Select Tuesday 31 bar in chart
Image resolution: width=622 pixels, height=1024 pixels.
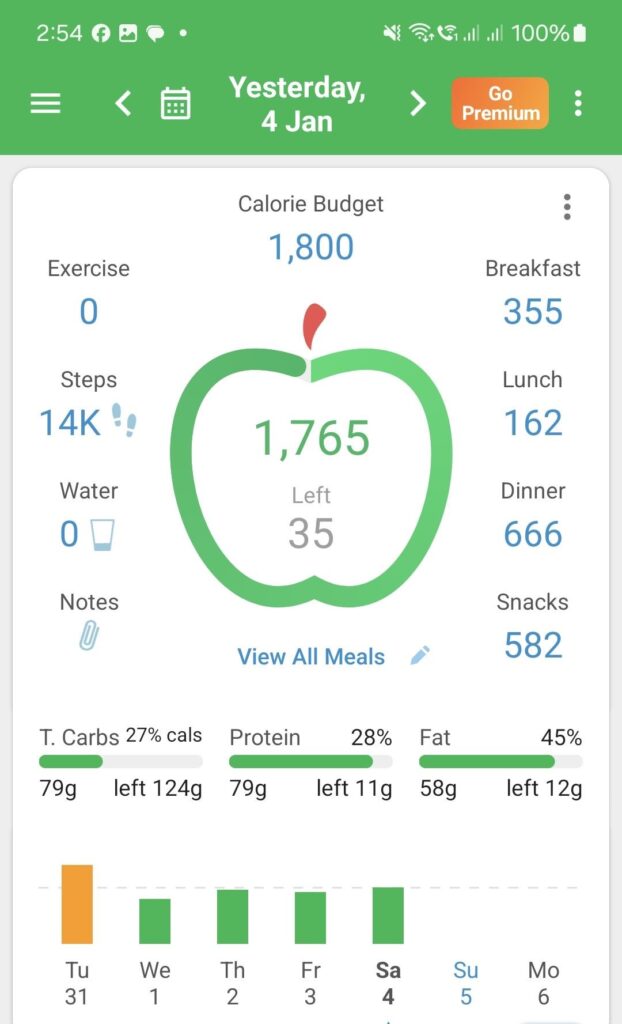point(77,904)
